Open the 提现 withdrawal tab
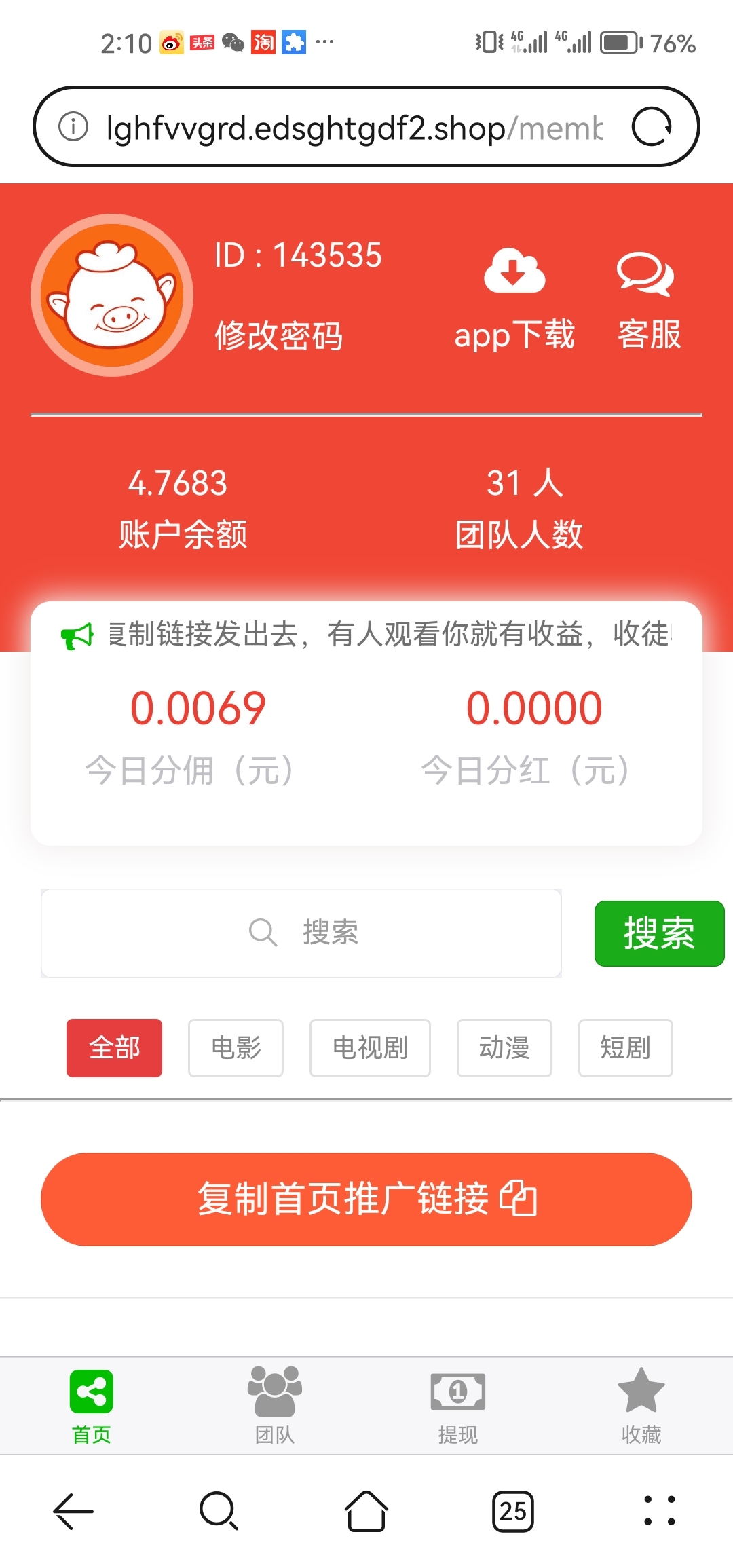Image resolution: width=733 pixels, height=1568 pixels. [x=458, y=1405]
